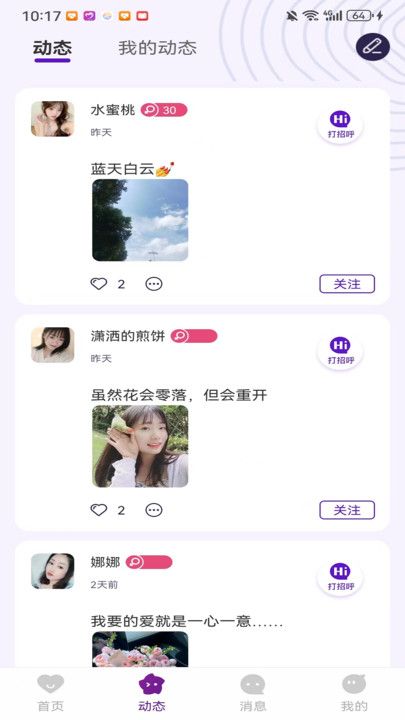Go to 首页 tab
Viewport: 405px width, 720px height.
[51, 693]
